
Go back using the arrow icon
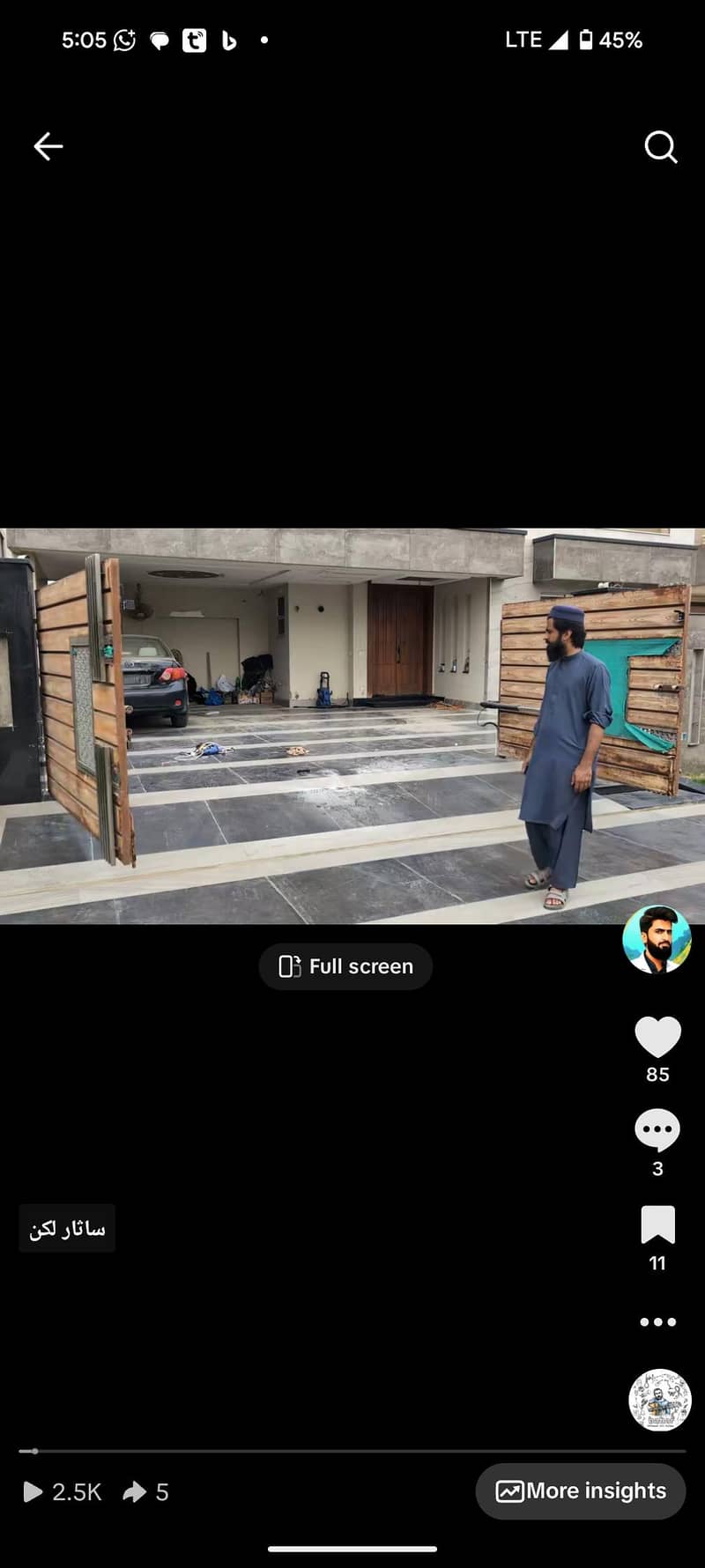pos(48,146)
